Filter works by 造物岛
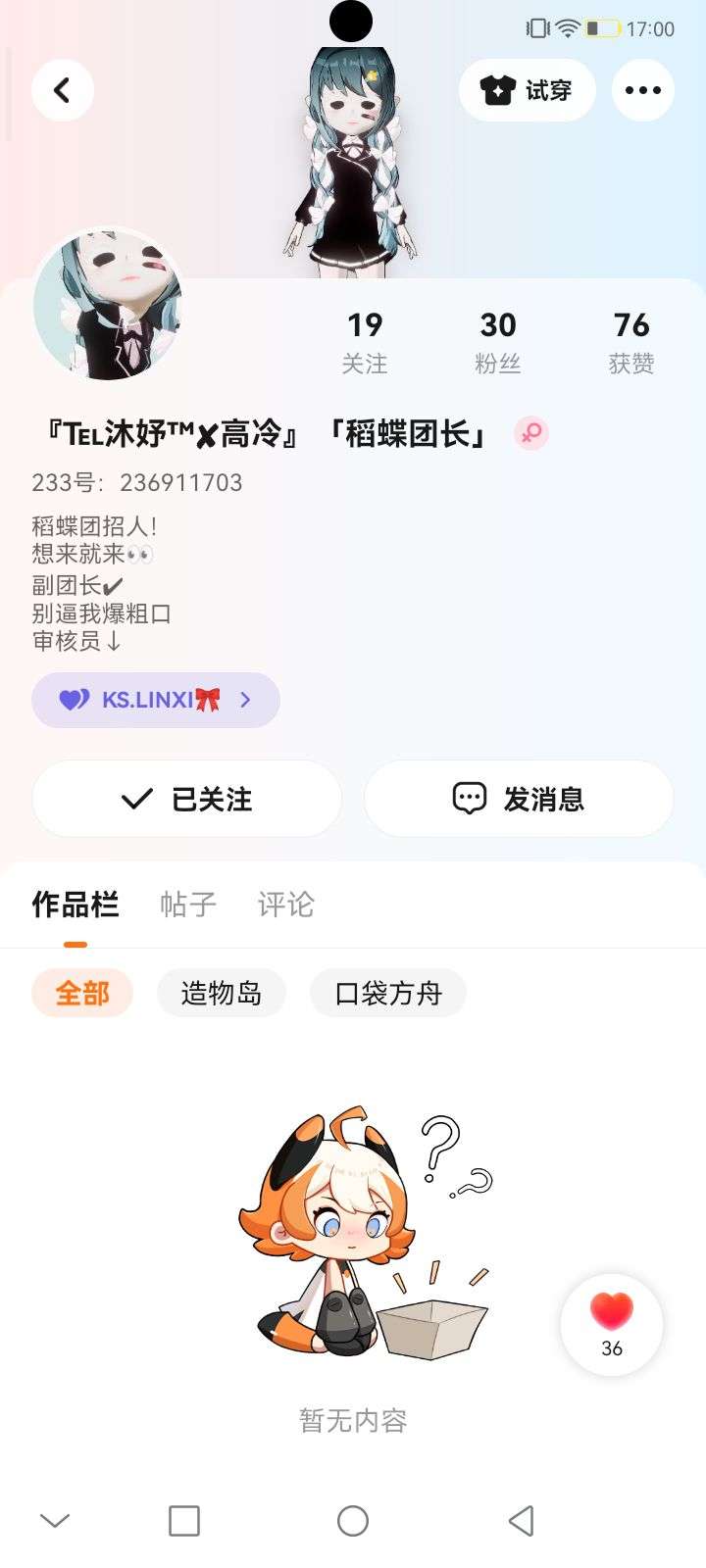 point(222,993)
